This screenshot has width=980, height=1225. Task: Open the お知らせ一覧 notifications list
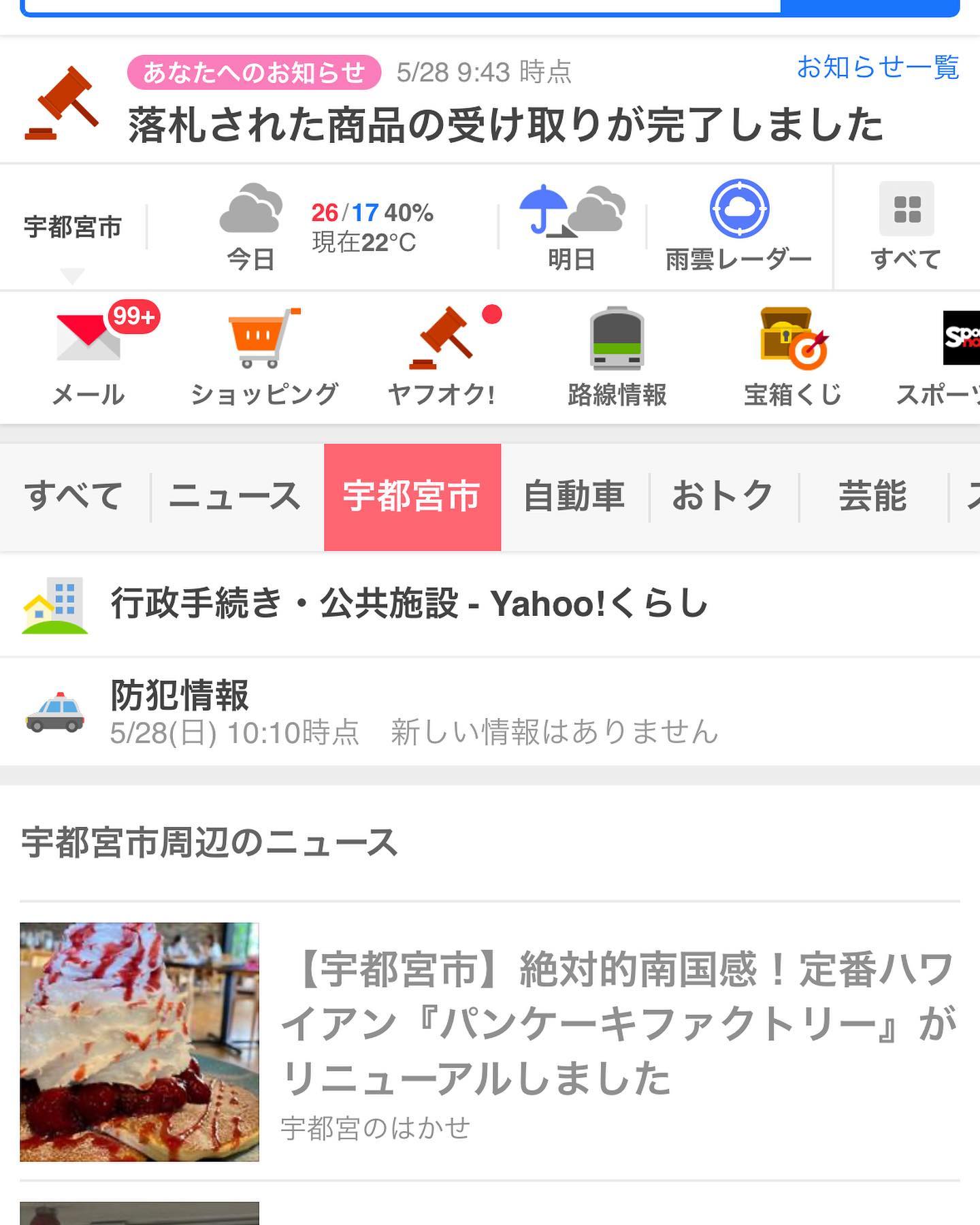877,67
